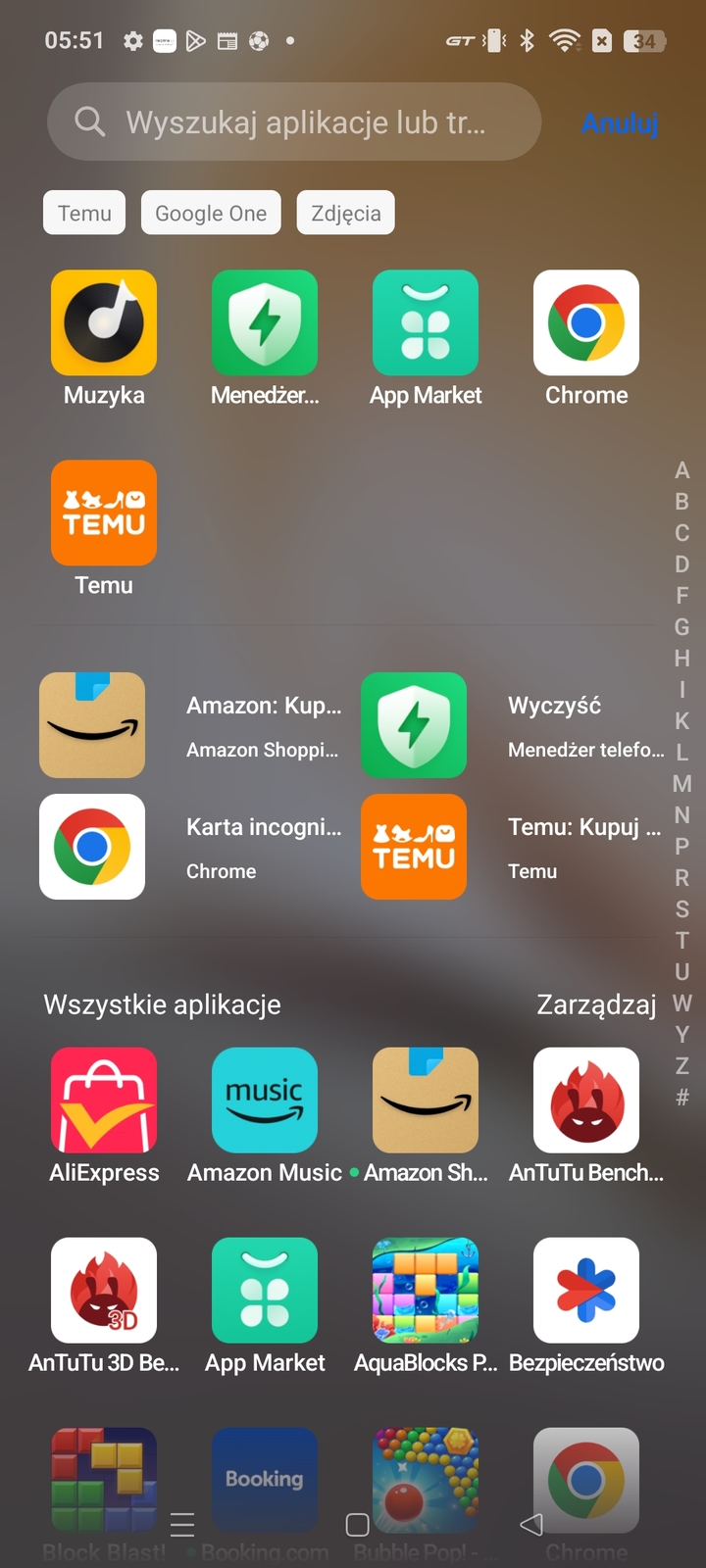Launch Menedżer telefonu from the top row
This screenshot has height=1568, width=706.
[265, 323]
